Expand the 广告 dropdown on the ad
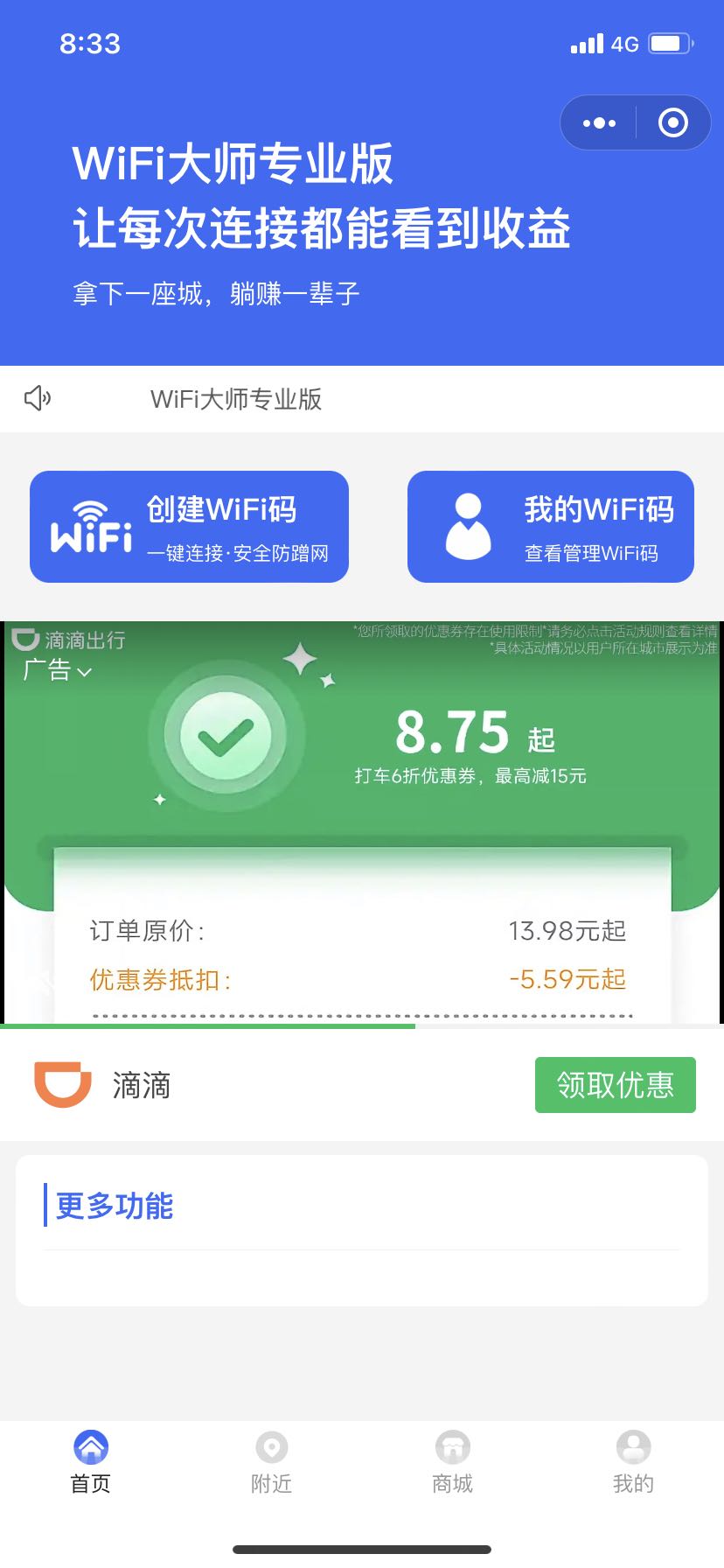 (58, 671)
